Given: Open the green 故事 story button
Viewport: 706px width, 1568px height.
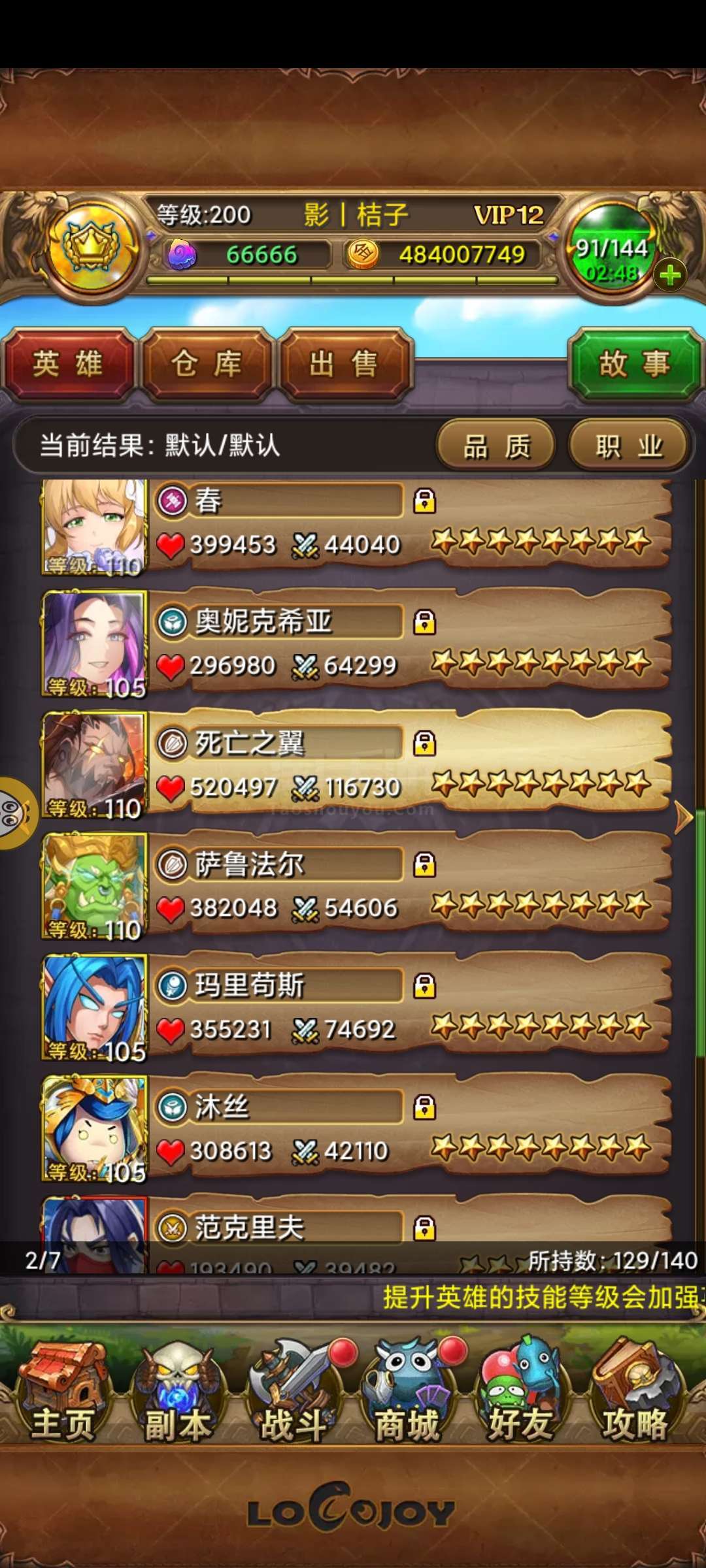Looking at the screenshot, I should [x=635, y=364].
